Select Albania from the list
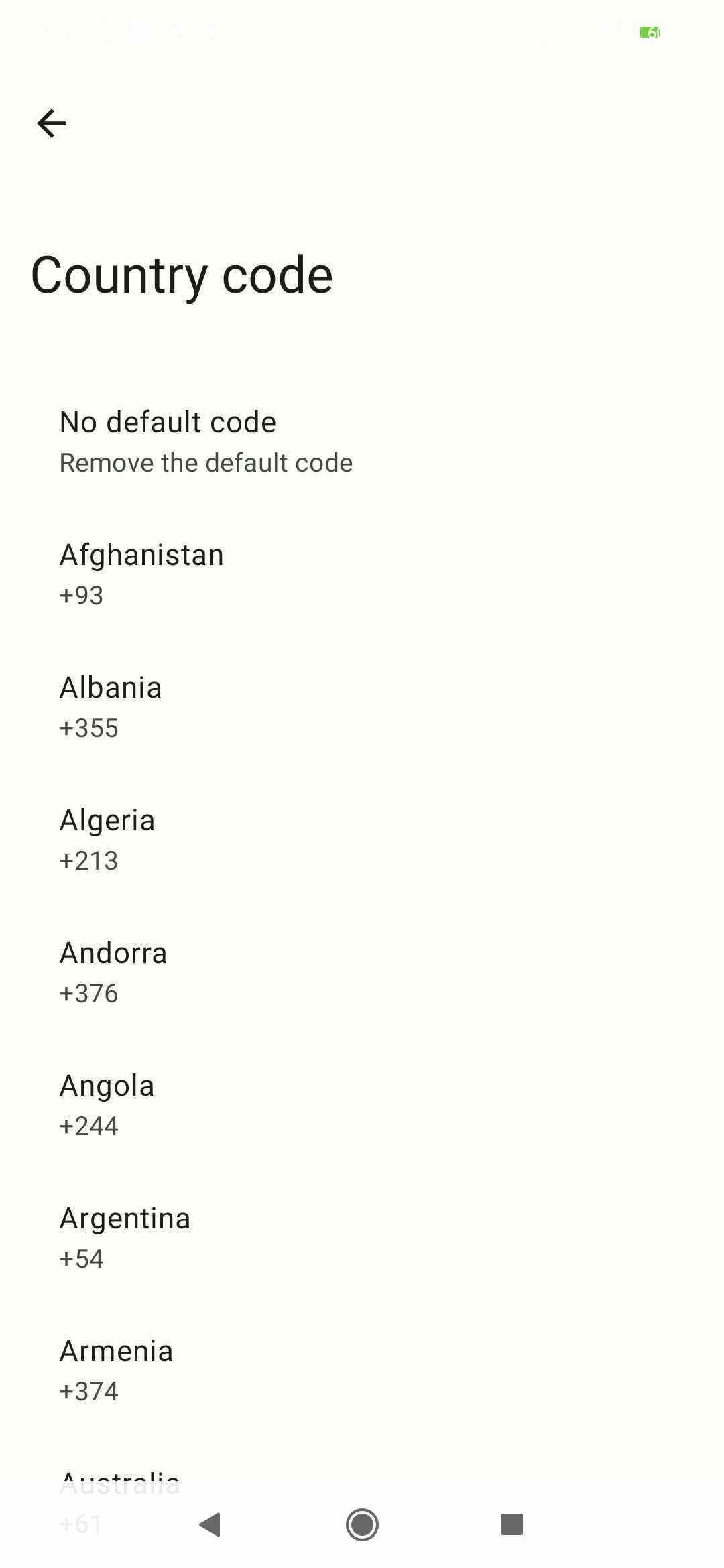Viewport: 724px width, 1568px height. tap(111, 687)
